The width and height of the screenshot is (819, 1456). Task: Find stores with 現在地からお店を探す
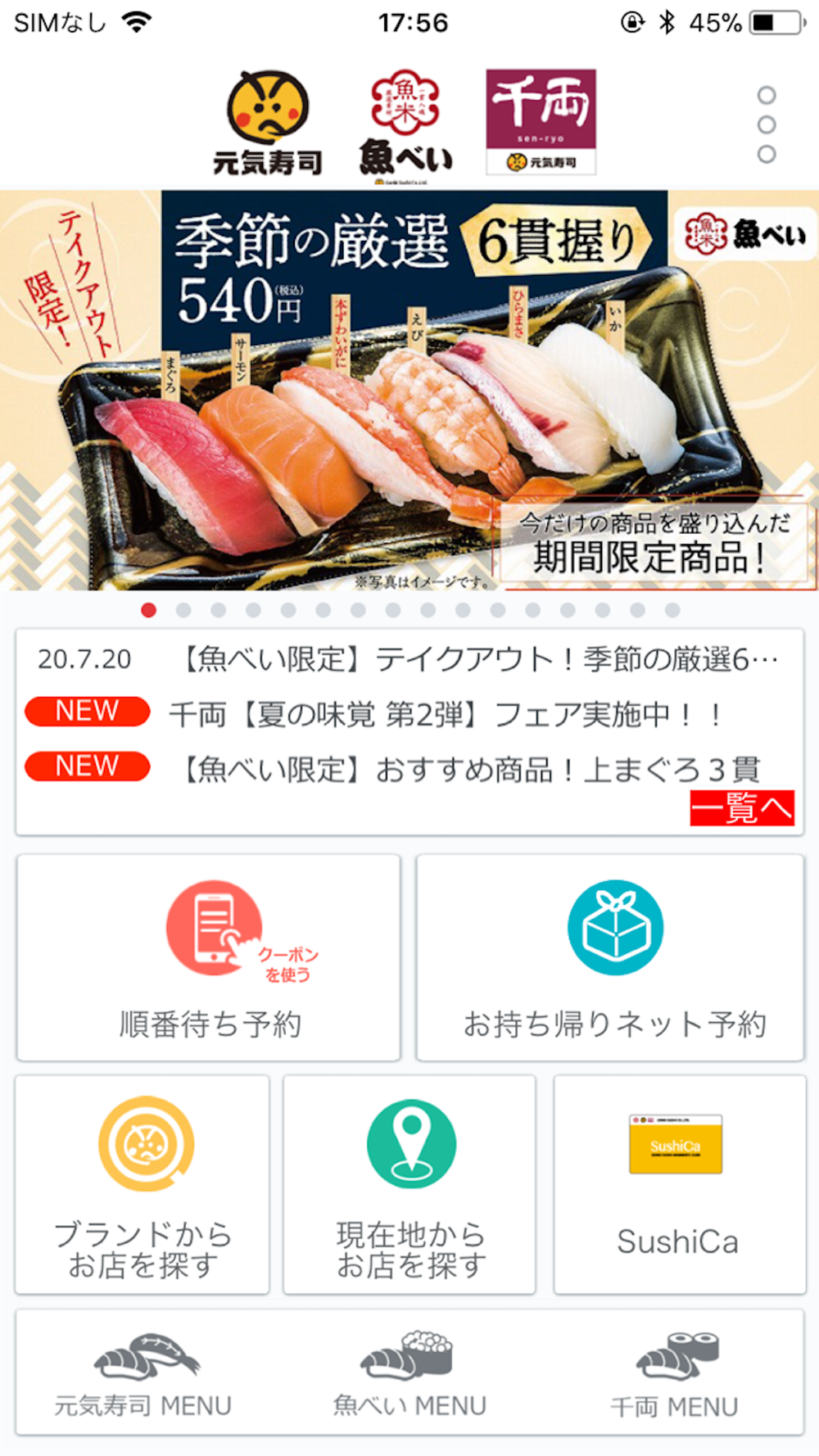[x=409, y=1185]
